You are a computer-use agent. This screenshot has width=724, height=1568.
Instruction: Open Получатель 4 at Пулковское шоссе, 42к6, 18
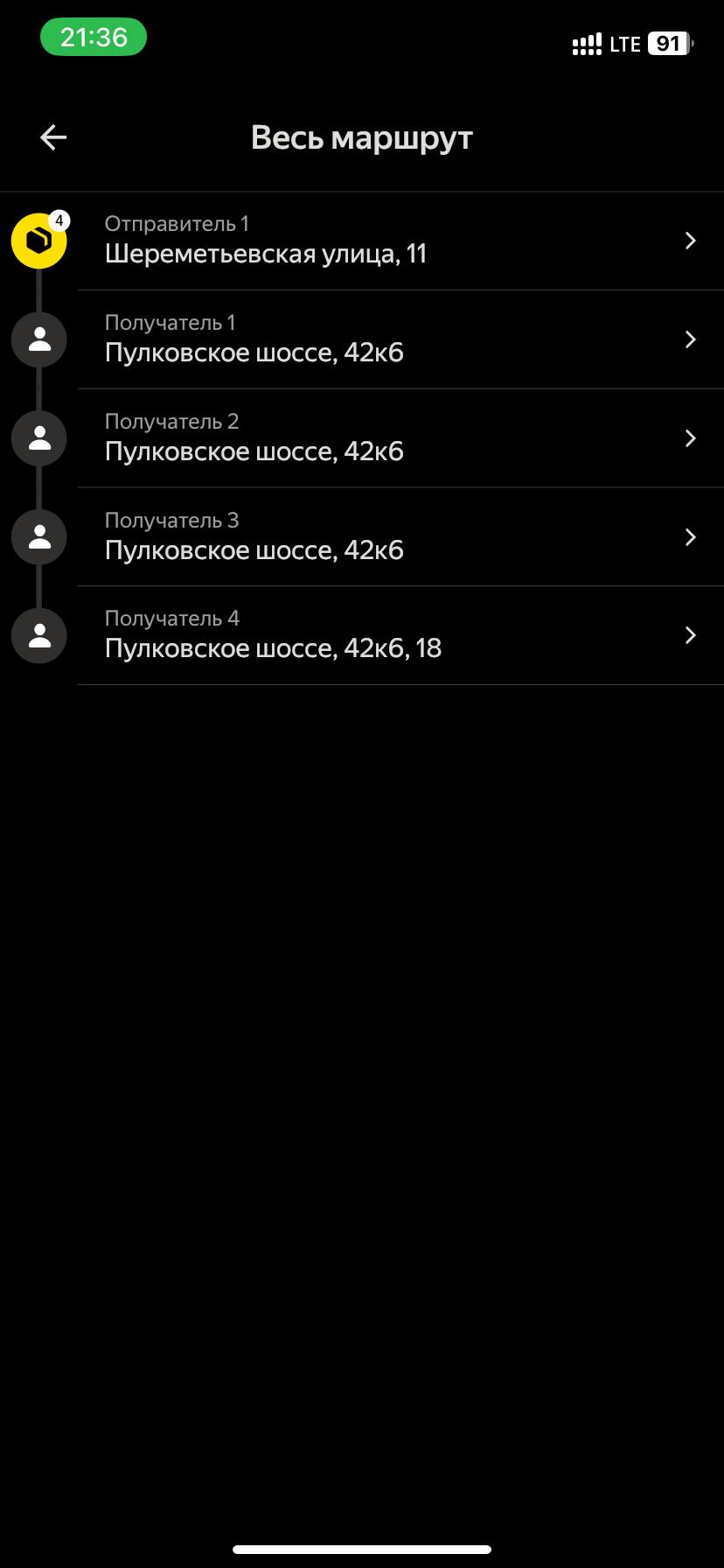[x=385, y=635]
